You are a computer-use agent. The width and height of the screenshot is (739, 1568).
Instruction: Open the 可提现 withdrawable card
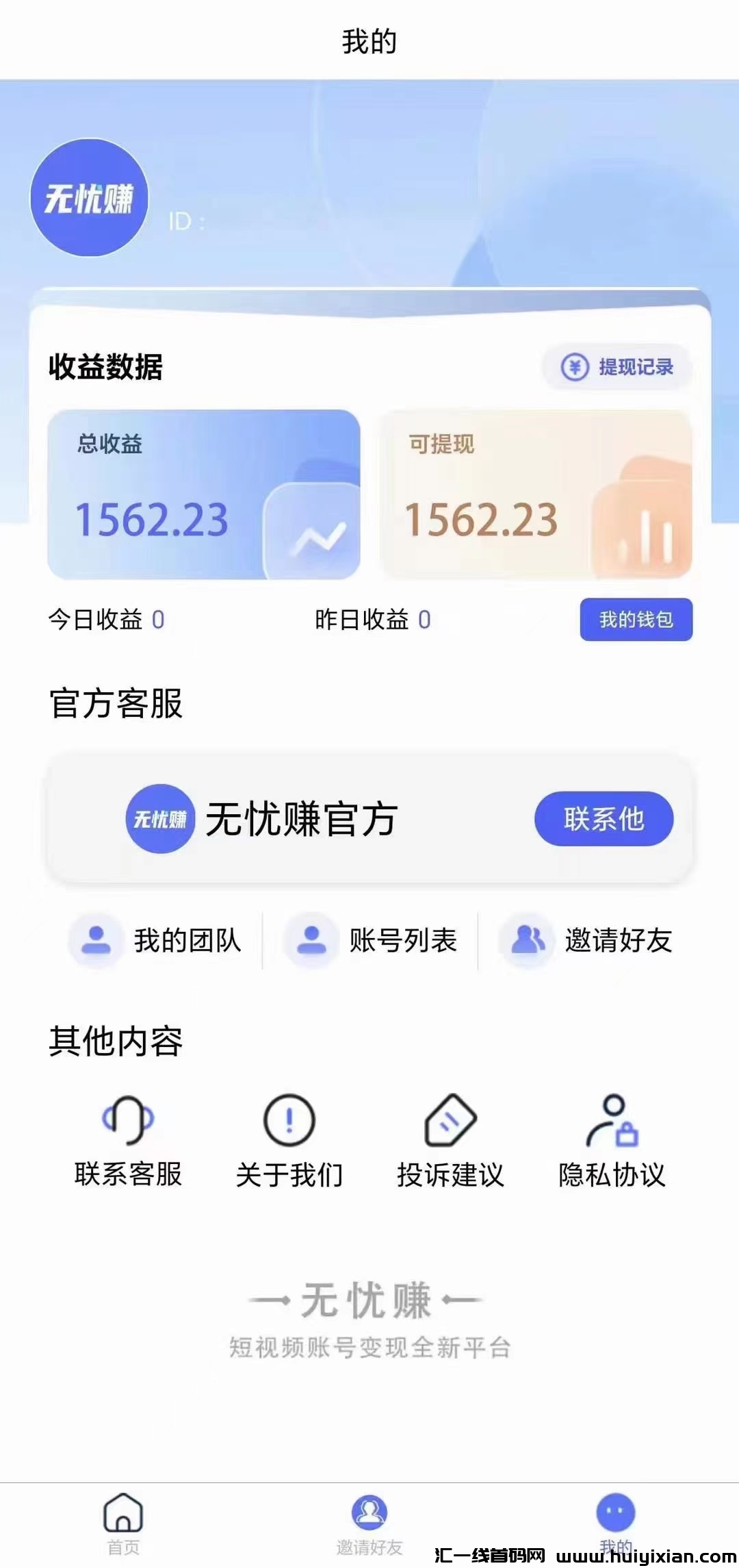[536, 494]
